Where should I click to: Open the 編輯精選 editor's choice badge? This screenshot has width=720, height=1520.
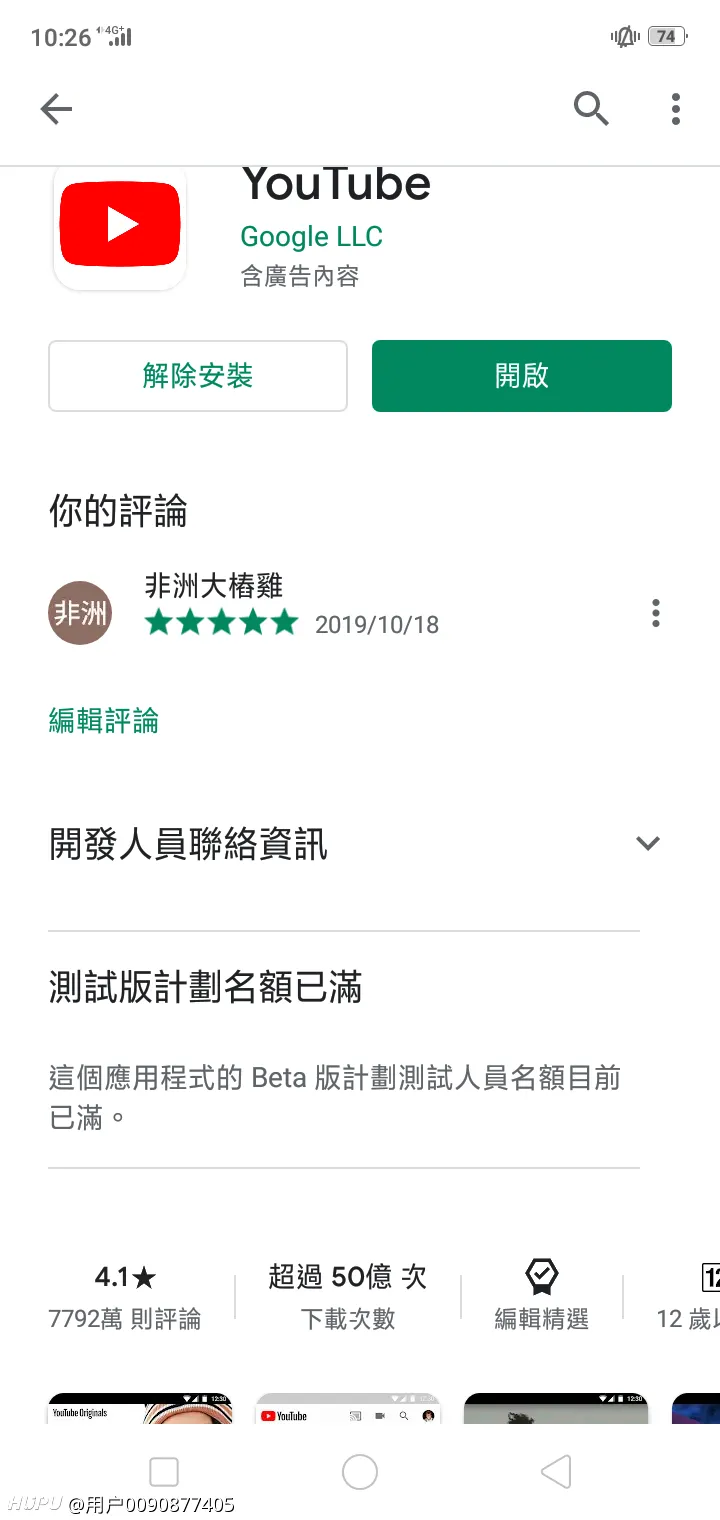541,1297
